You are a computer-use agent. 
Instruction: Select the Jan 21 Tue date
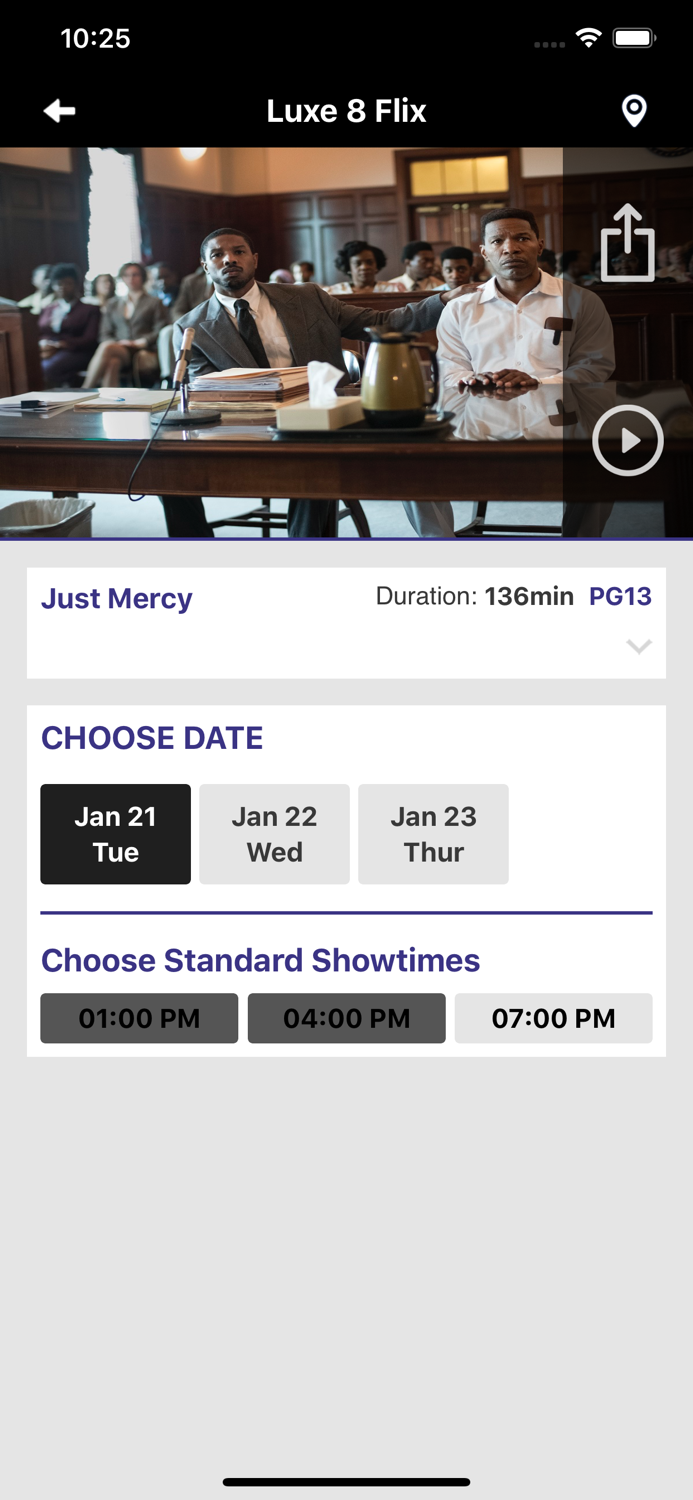pos(115,834)
